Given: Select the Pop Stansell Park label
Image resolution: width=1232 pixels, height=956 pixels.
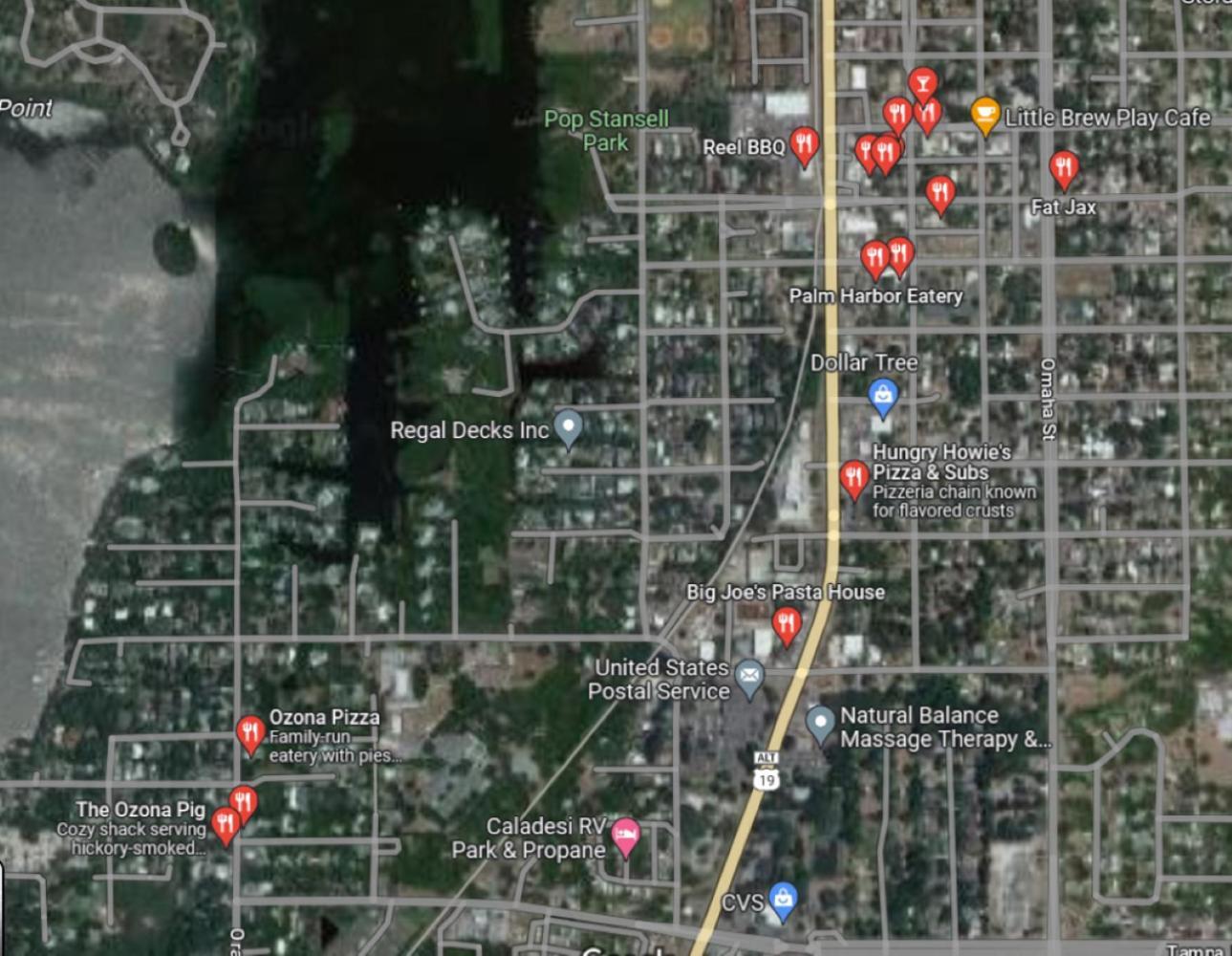Looking at the screenshot, I should pyautogui.click(x=606, y=130).
